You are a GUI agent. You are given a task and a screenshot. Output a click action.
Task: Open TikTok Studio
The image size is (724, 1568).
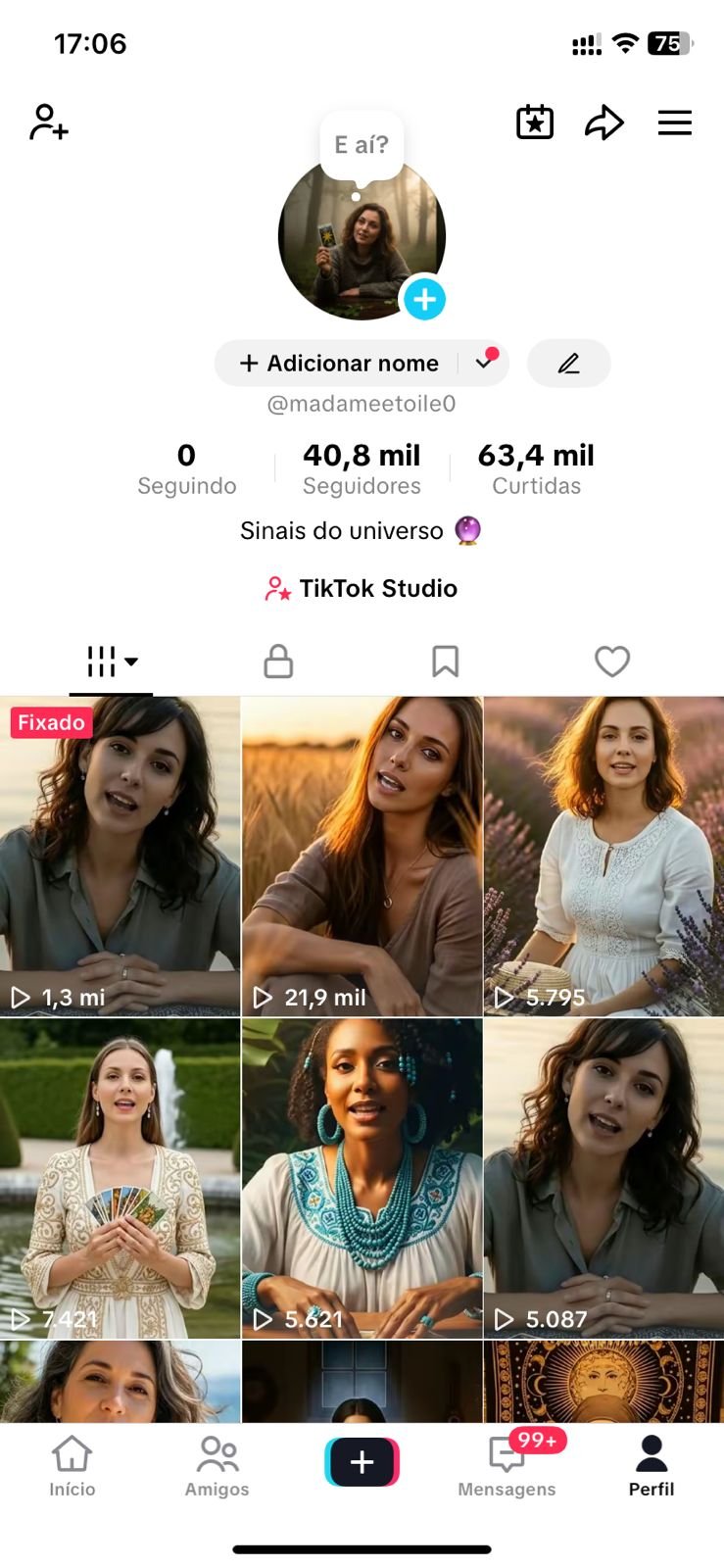tap(362, 588)
